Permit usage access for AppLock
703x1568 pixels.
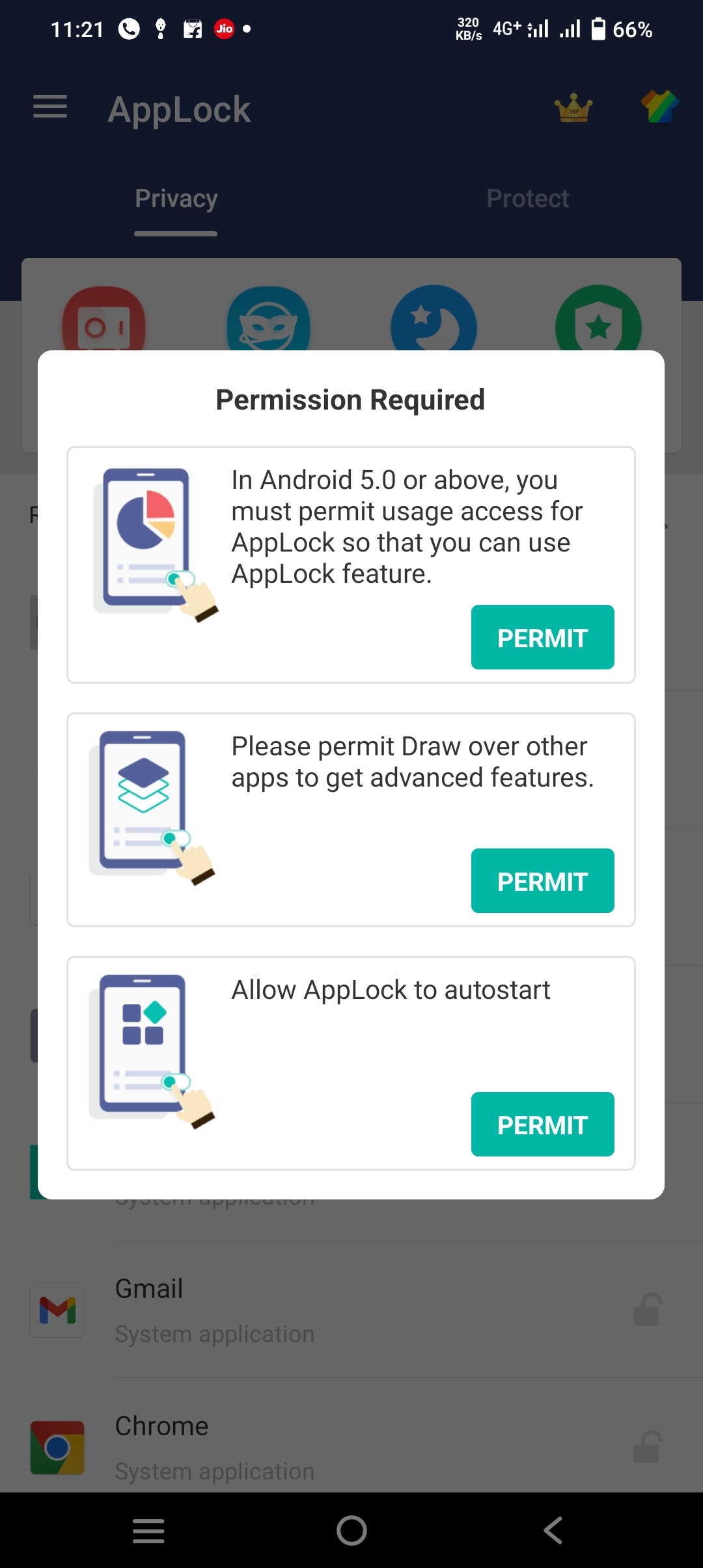point(542,637)
